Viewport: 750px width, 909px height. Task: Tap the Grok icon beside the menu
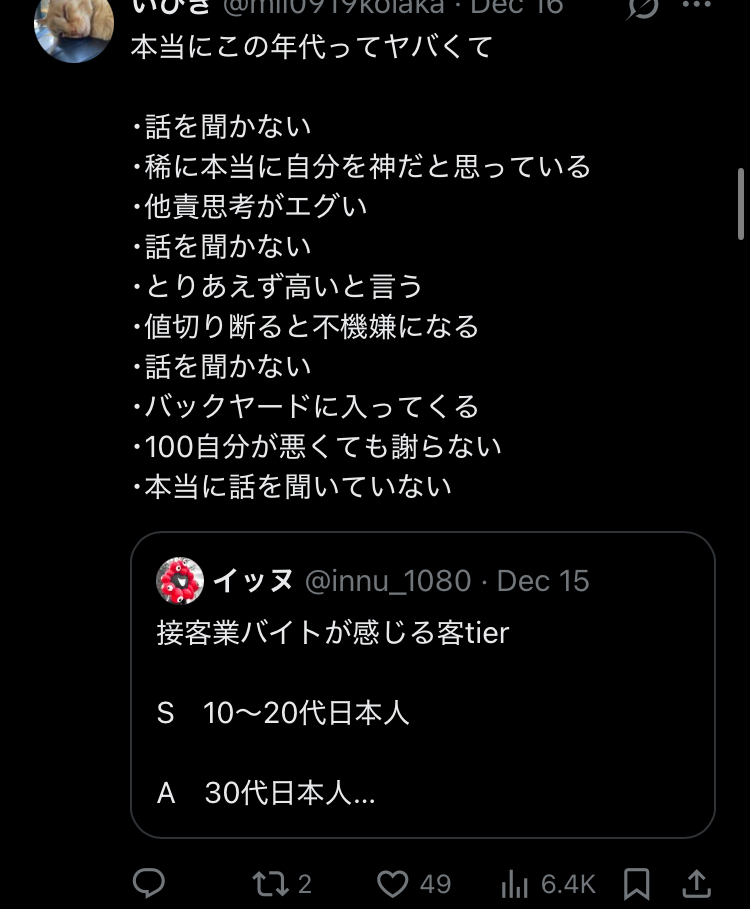(642, 8)
